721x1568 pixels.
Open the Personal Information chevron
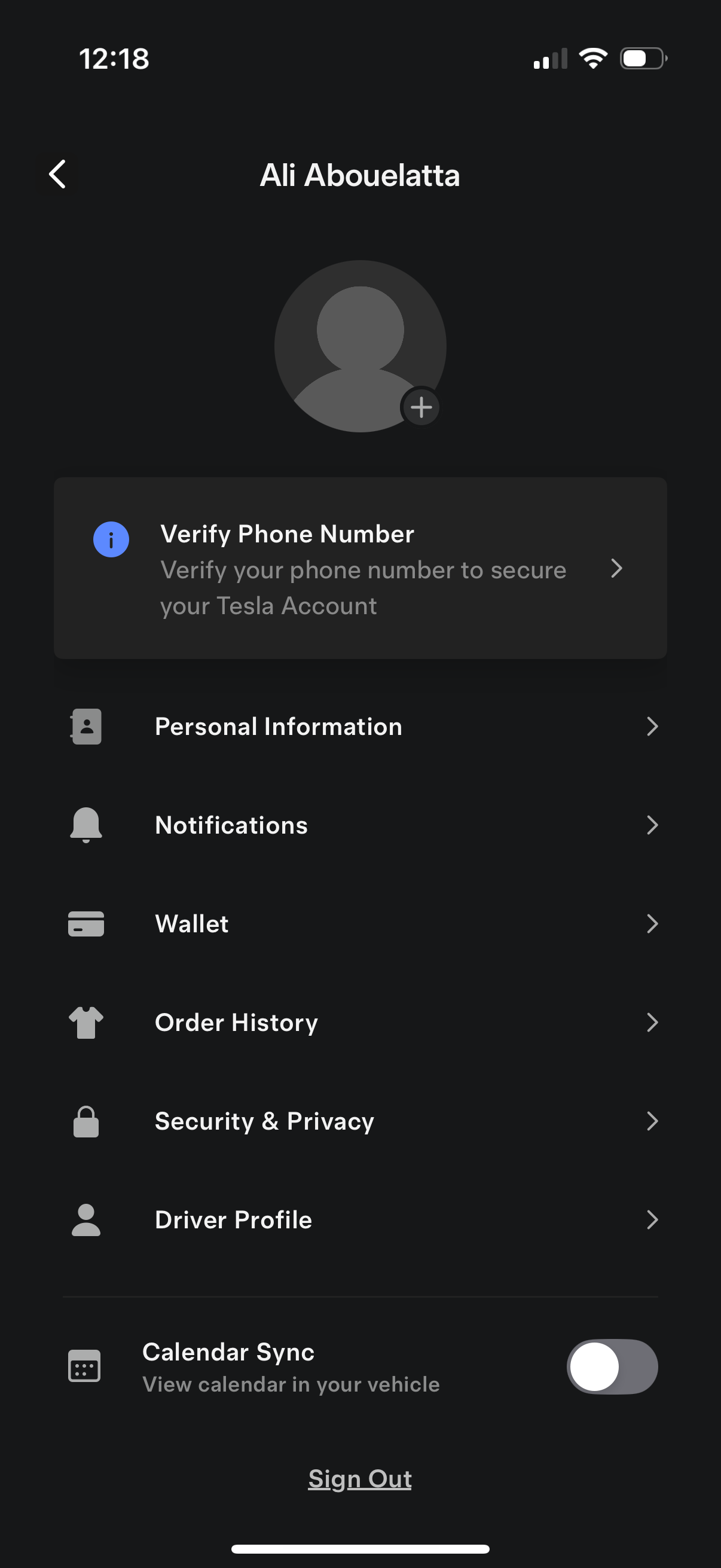pos(653,725)
